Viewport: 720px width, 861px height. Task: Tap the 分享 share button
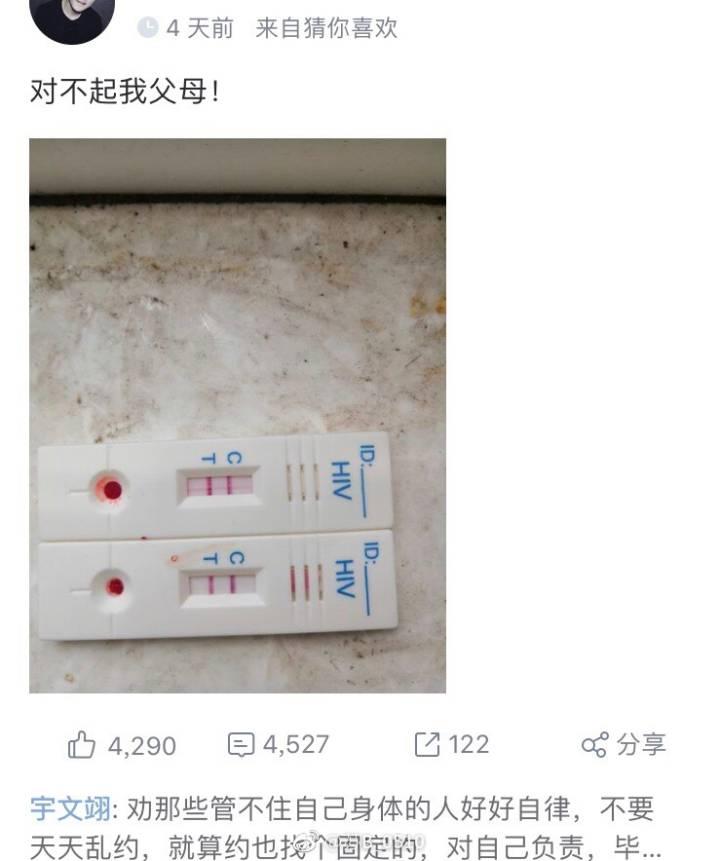[x=623, y=744]
